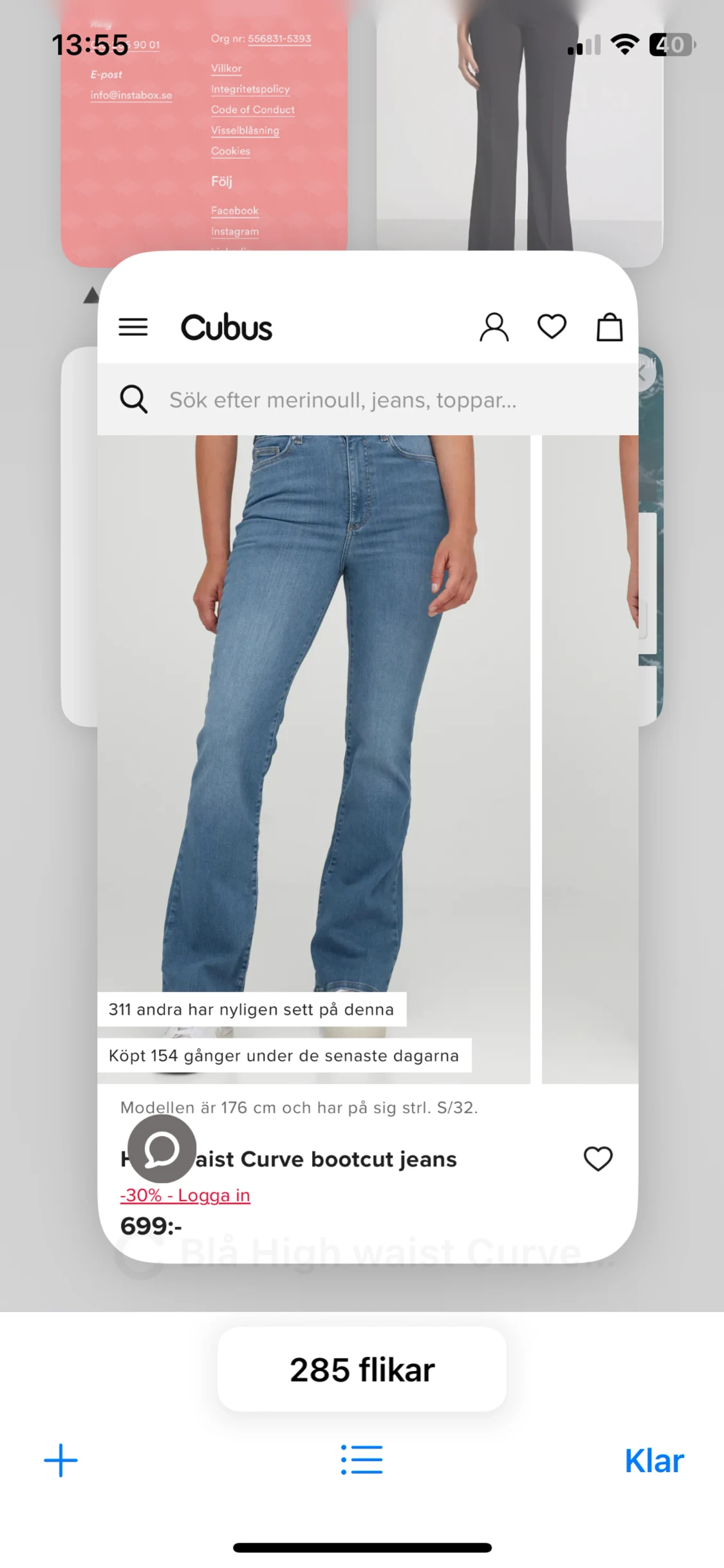This screenshot has width=724, height=1568.
Task: Open the 285 flikar tab group selector
Action: pos(362,1370)
